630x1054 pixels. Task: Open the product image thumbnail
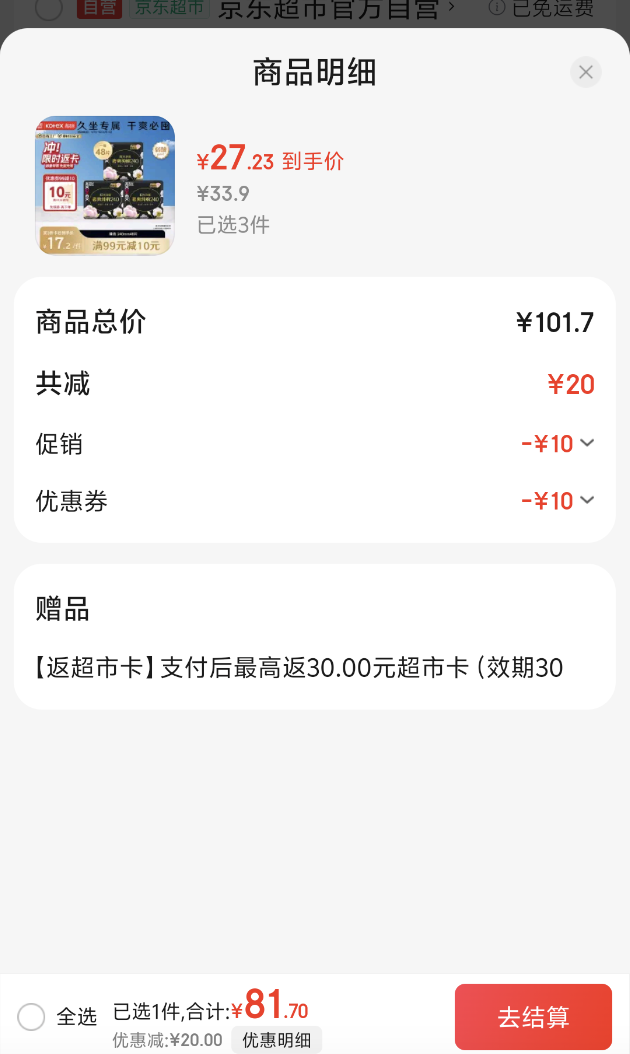click(105, 186)
